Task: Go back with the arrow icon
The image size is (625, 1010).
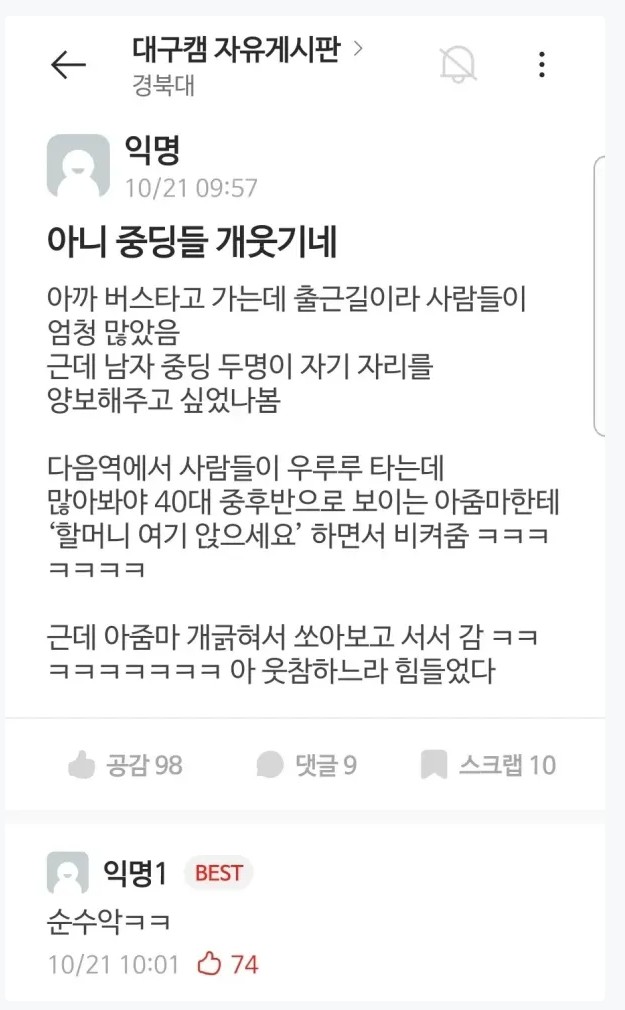Action: point(68,65)
